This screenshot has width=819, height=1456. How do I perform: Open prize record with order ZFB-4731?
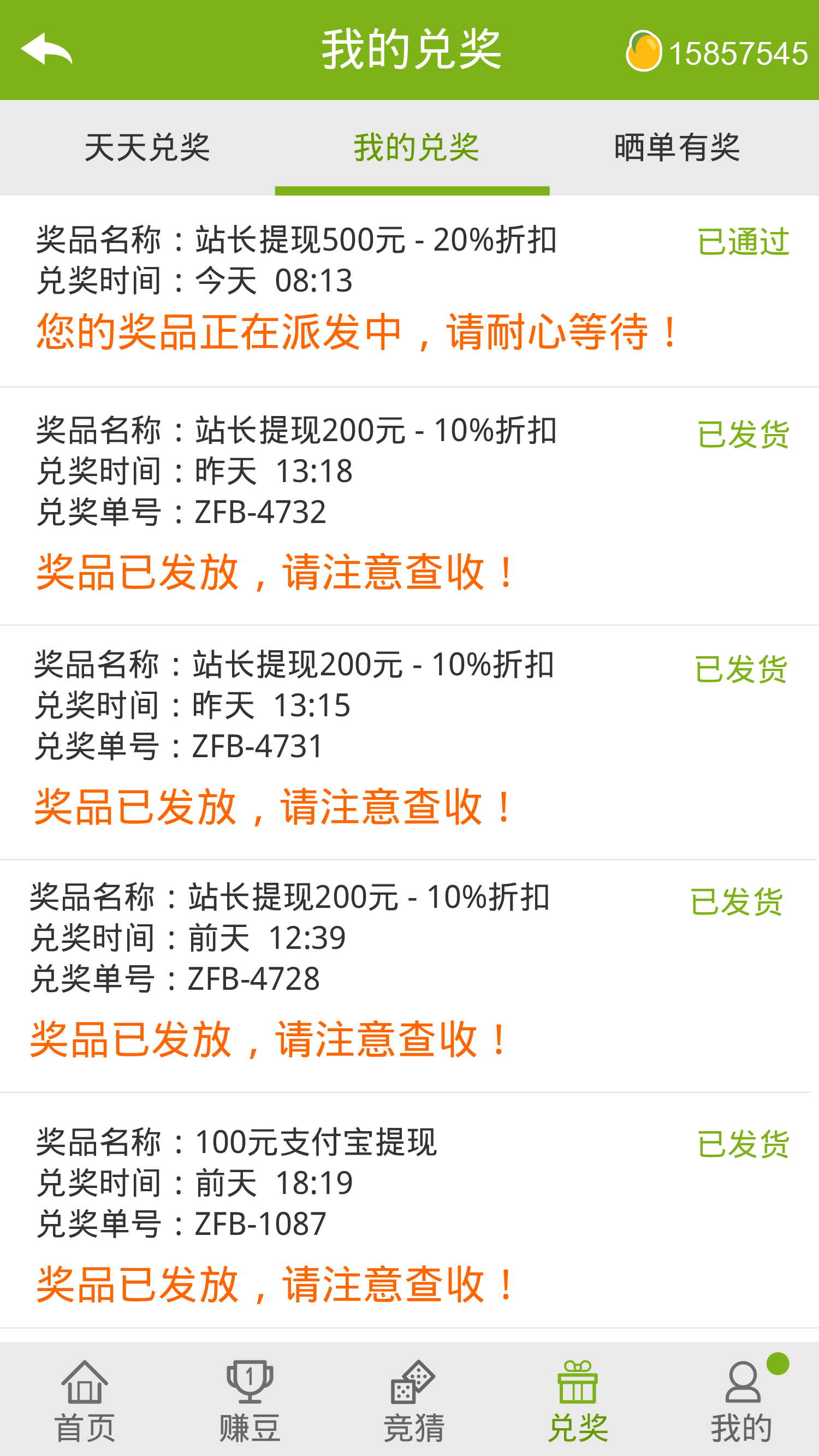(409, 742)
